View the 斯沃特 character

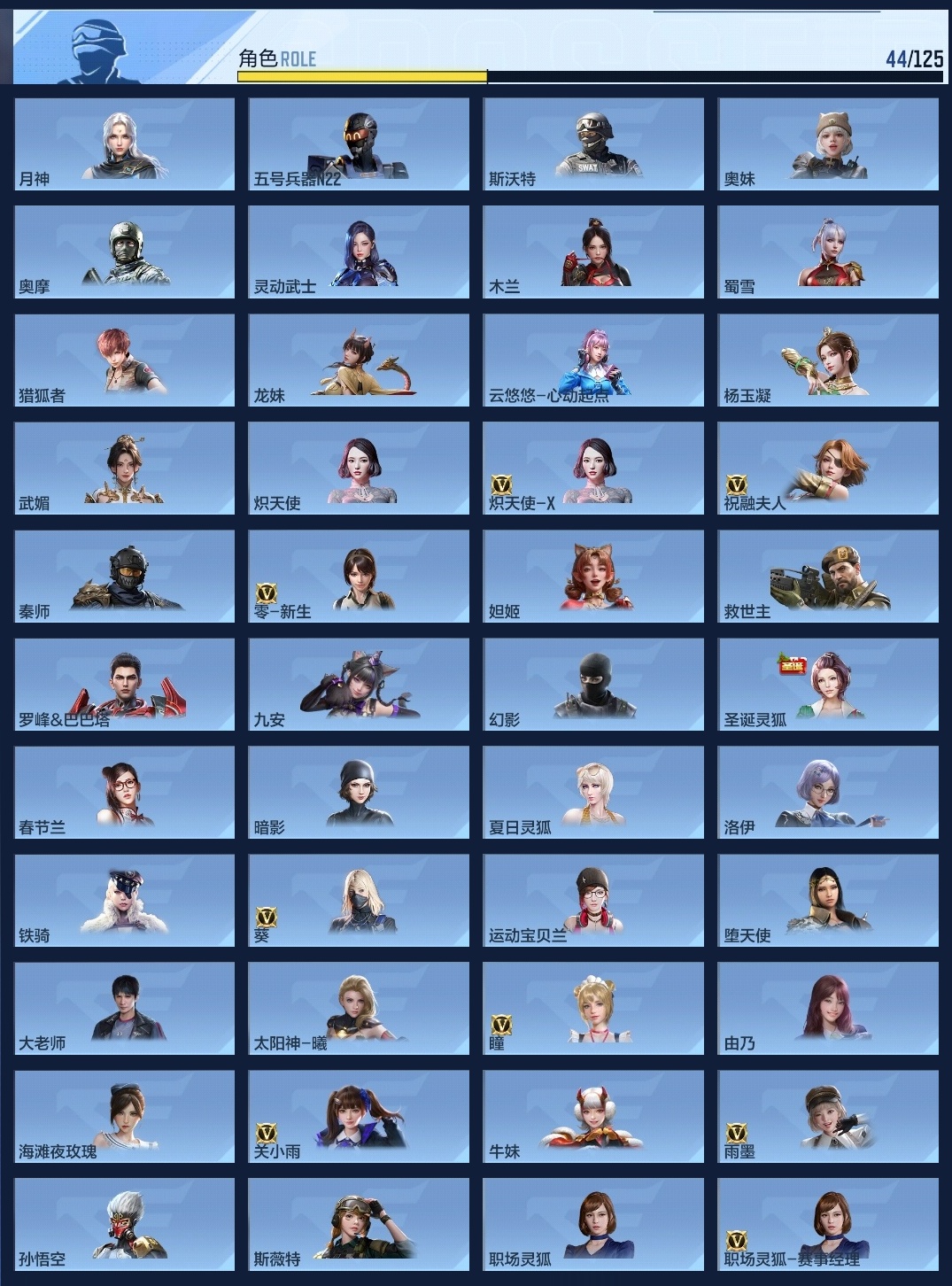(593, 143)
